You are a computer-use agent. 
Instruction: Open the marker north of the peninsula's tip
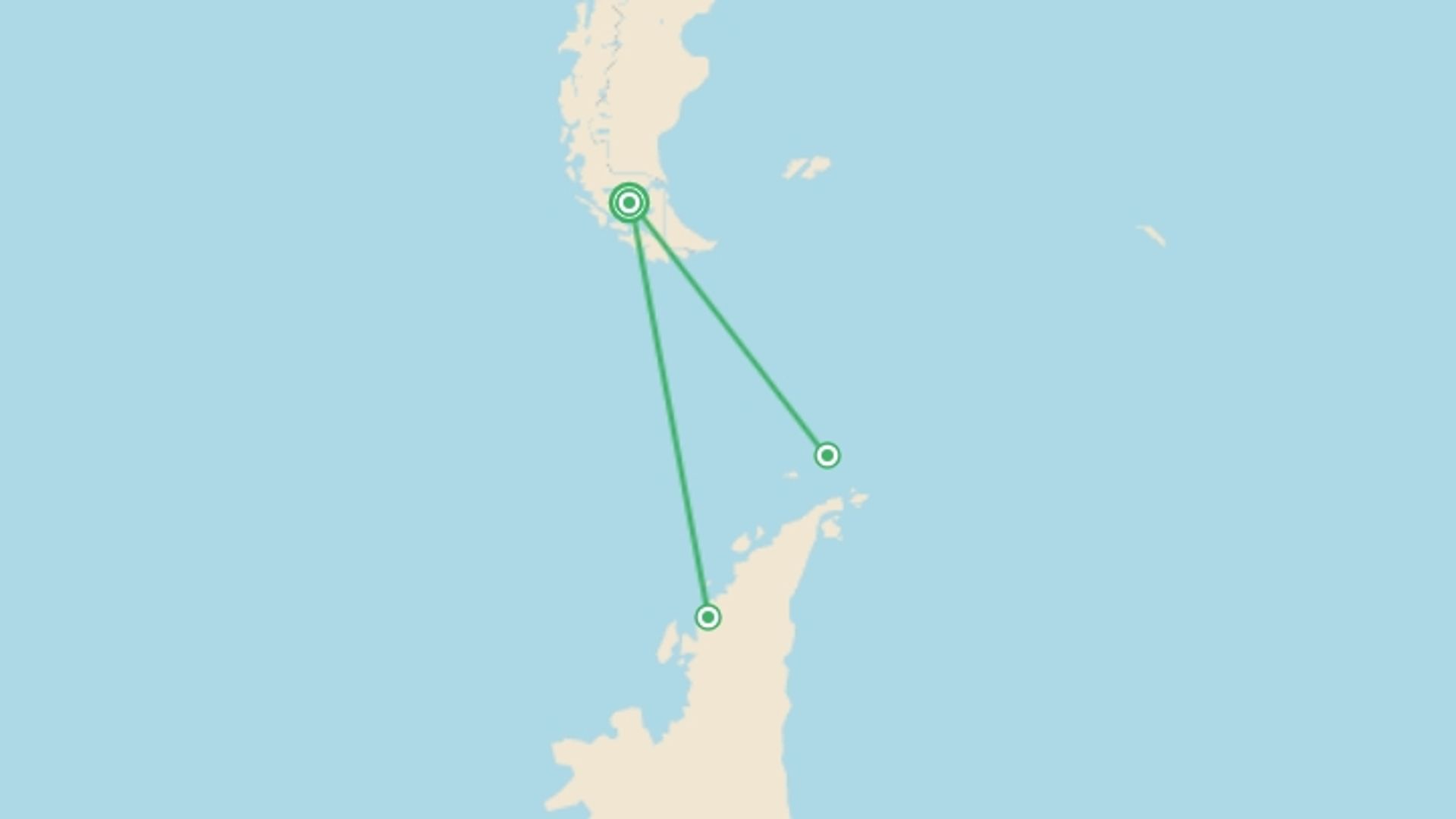827,455
